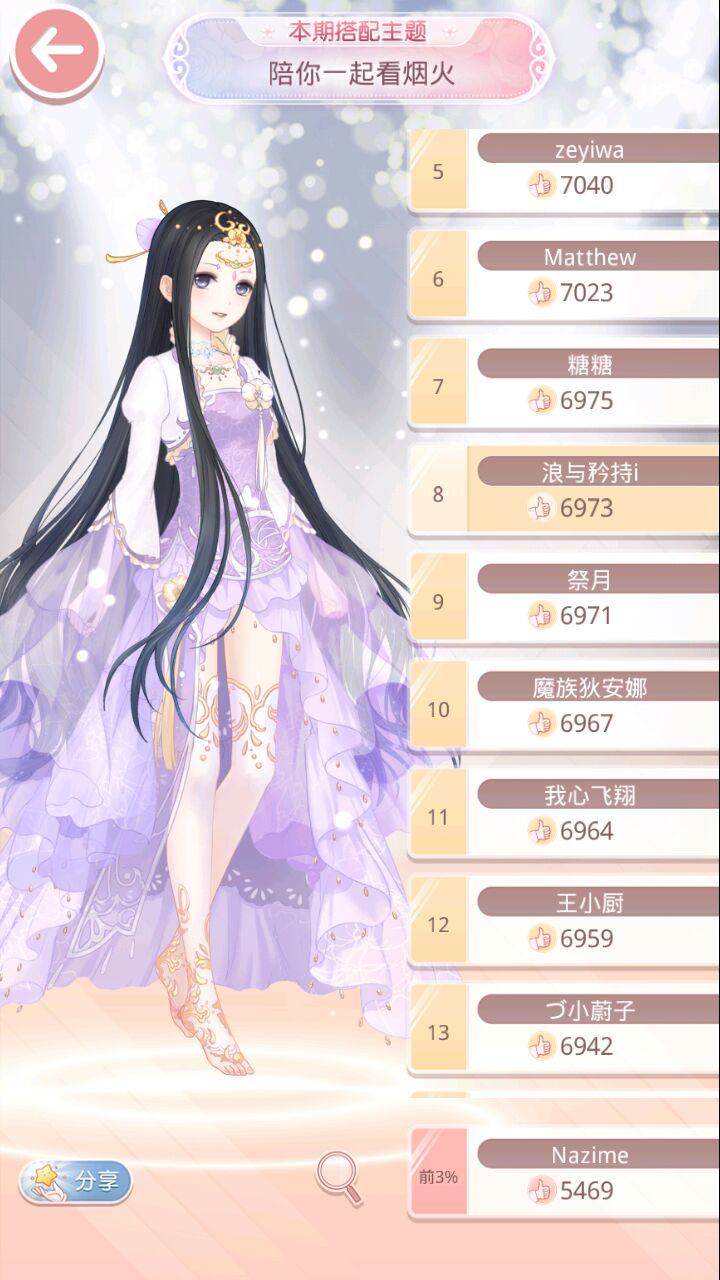View 魔族狄安娜's outfit entry
This screenshot has height=1280, width=720.
(564, 709)
